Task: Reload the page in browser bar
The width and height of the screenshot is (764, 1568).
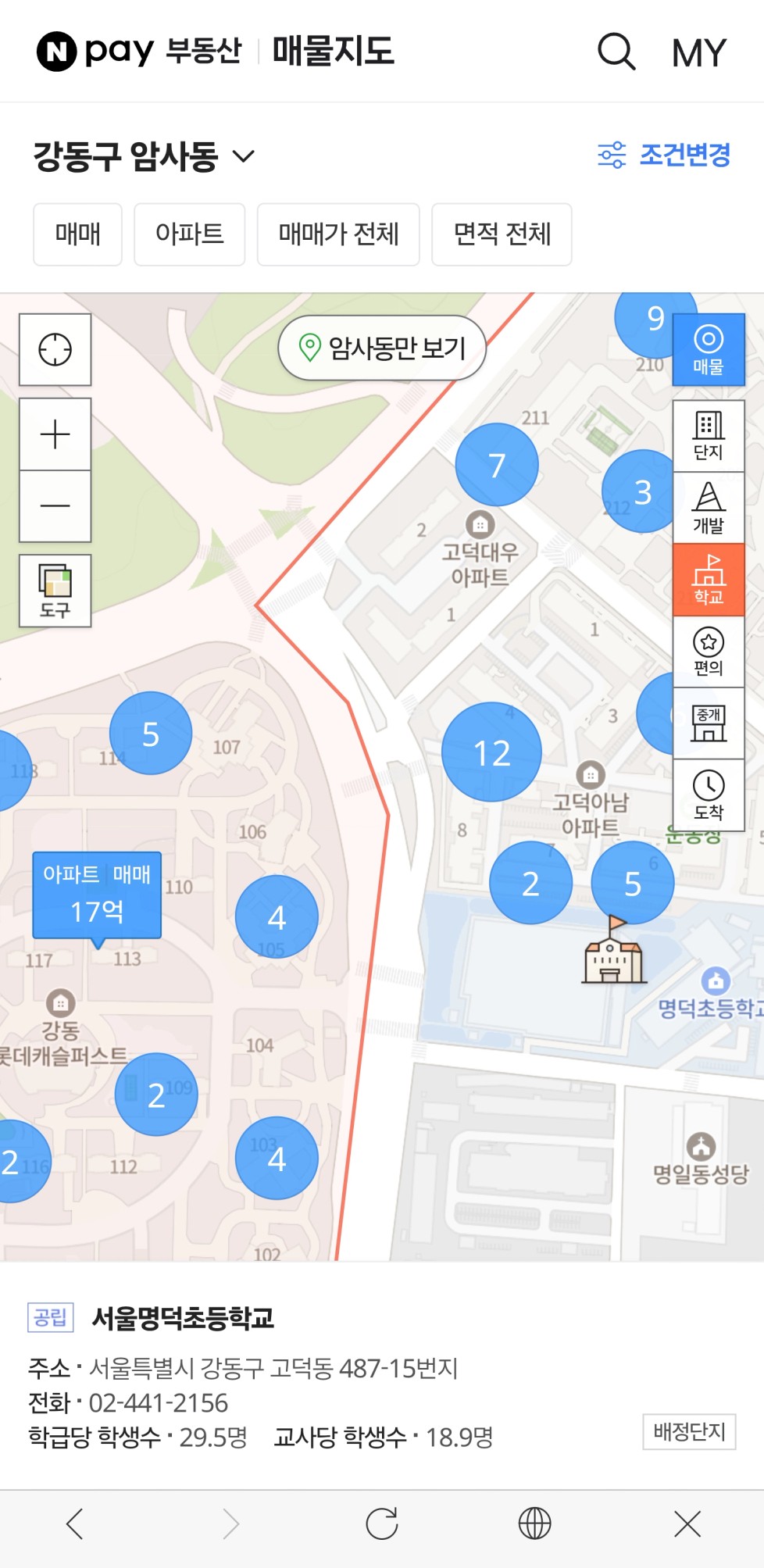Action: click(x=382, y=1523)
